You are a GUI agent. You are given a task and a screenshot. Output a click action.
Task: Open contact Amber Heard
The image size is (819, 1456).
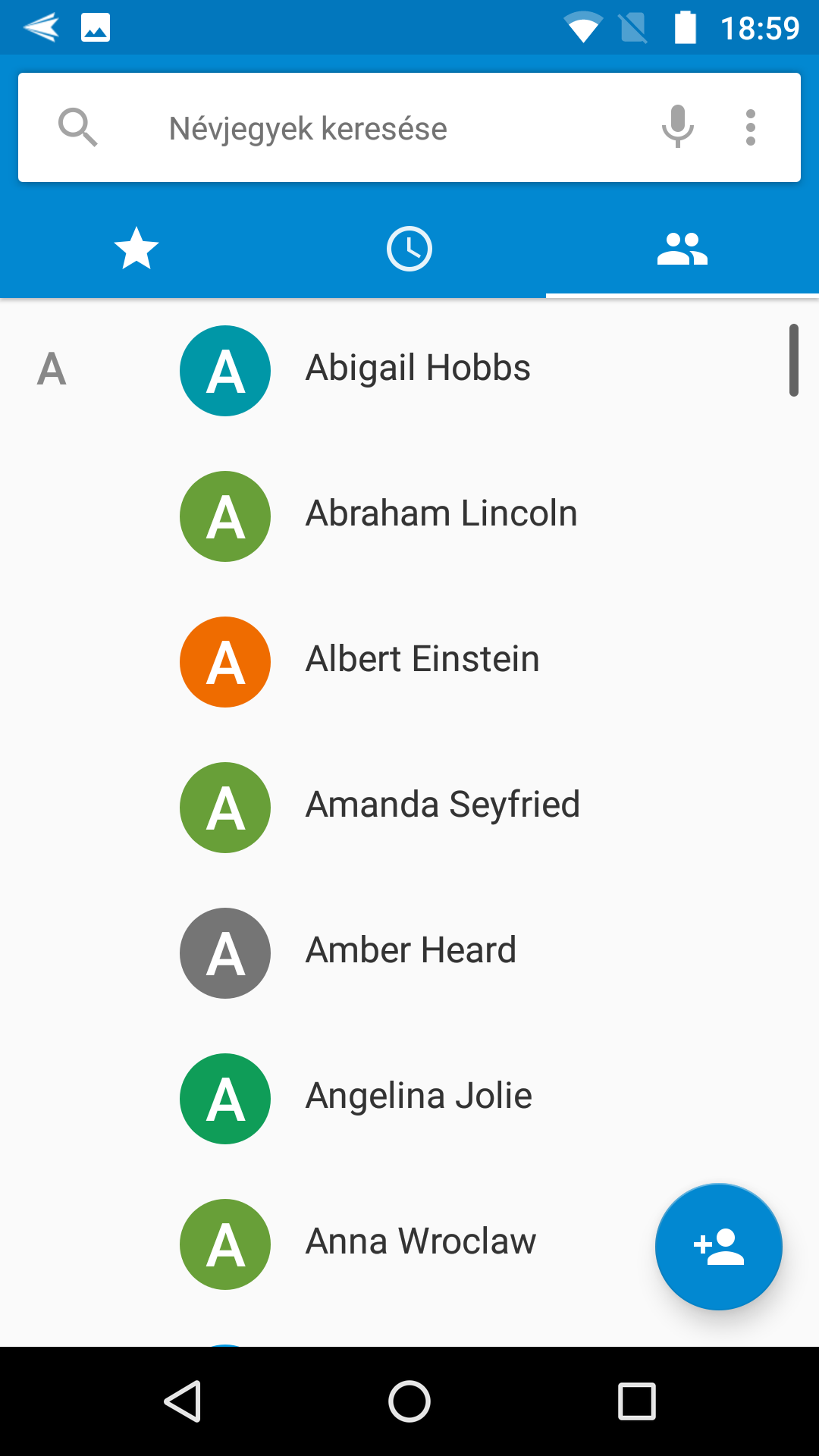pyautogui.click(x=409, y=952)
